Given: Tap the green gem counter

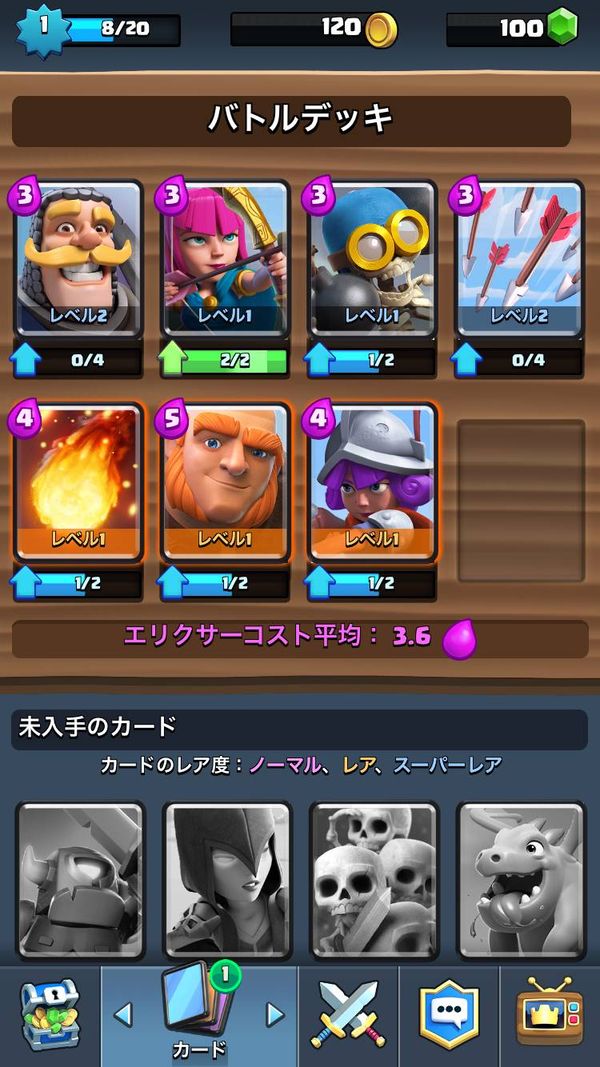Looking at the screenshot, I should pyautogui.click(x=514, y=29).
